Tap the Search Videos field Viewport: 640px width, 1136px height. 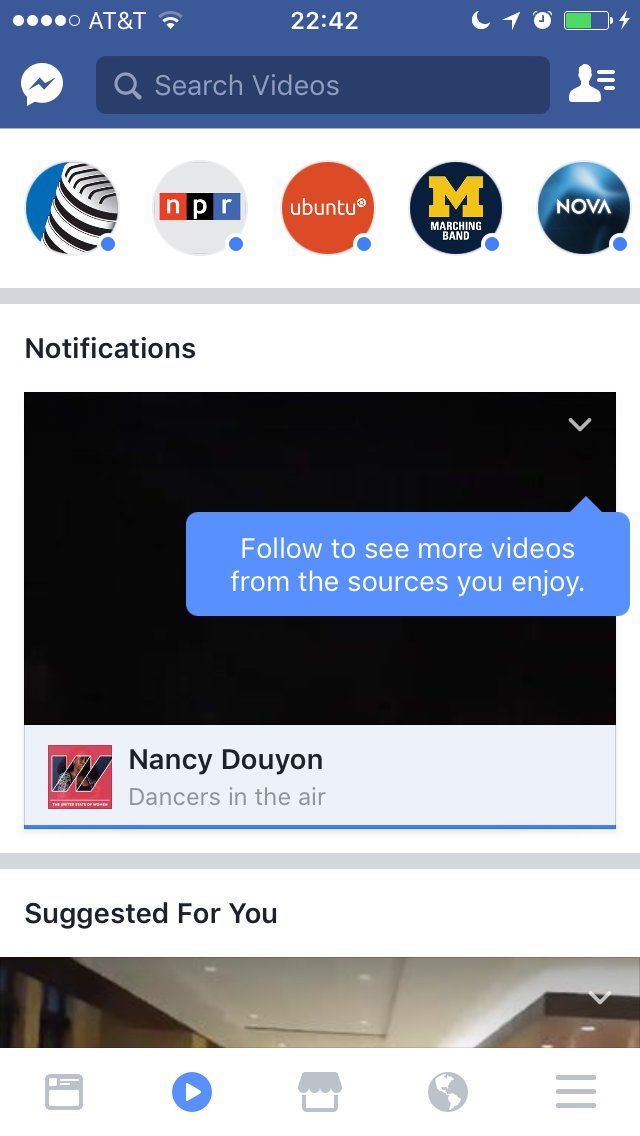click(322, 85)
